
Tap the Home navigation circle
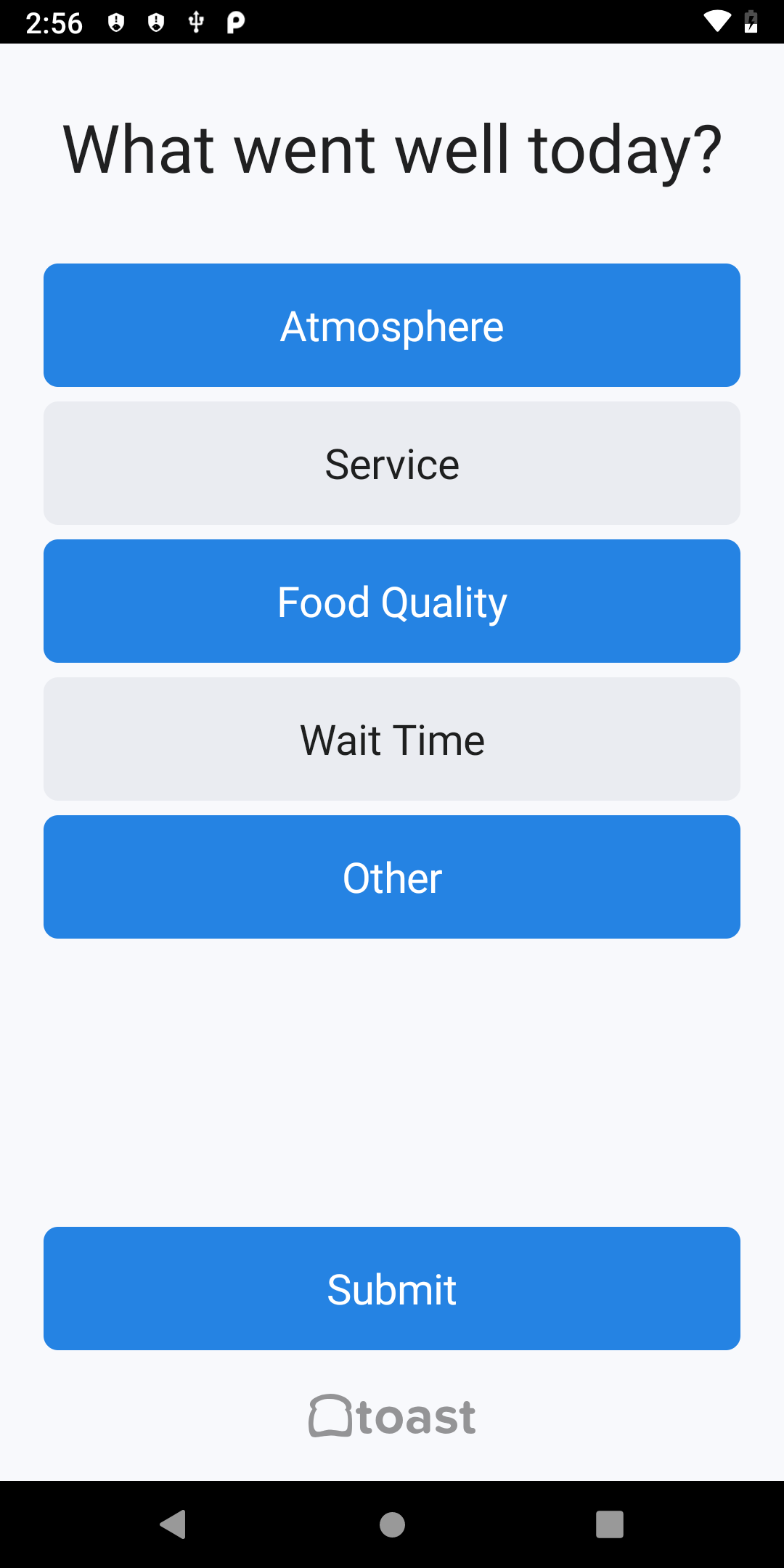point(392,1525)
